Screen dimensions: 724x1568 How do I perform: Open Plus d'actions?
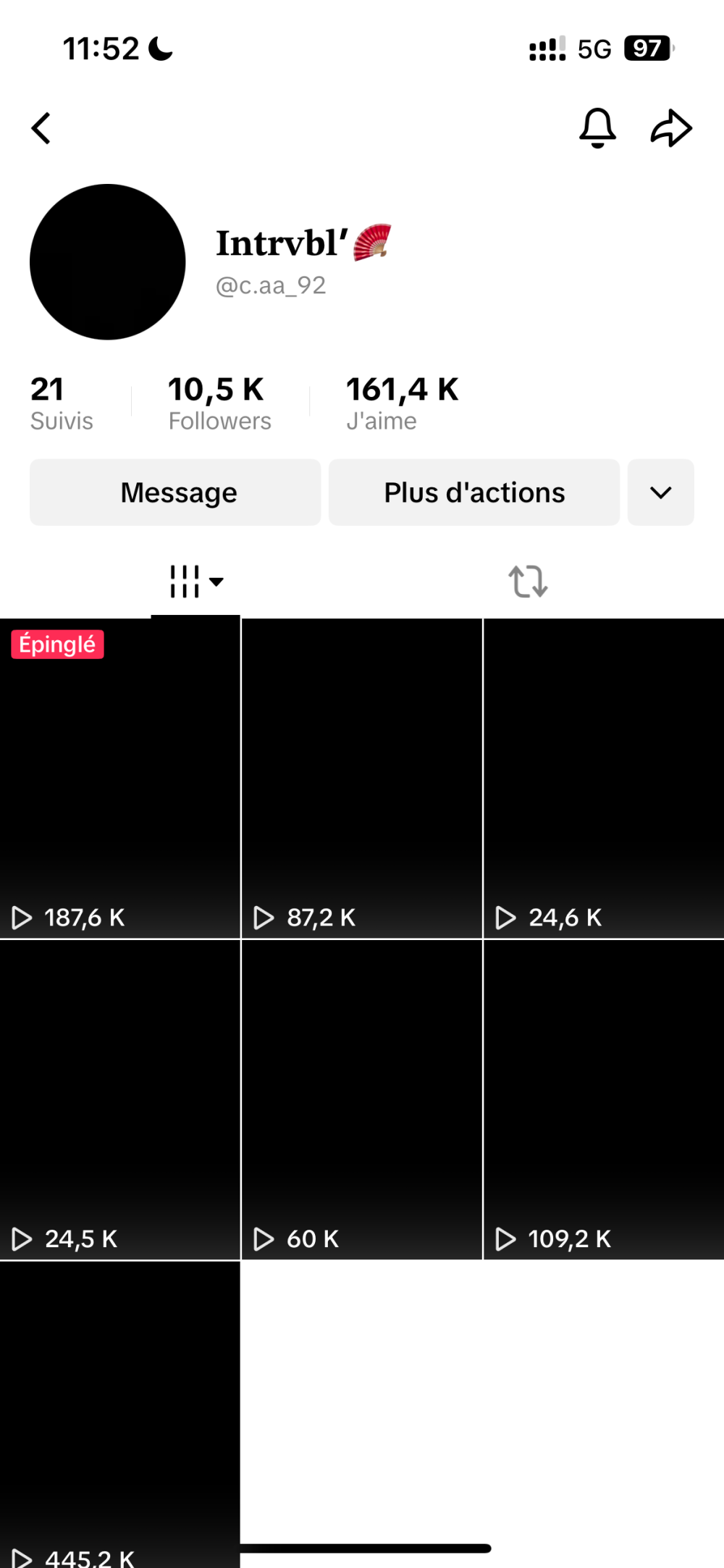pos(474,492)
